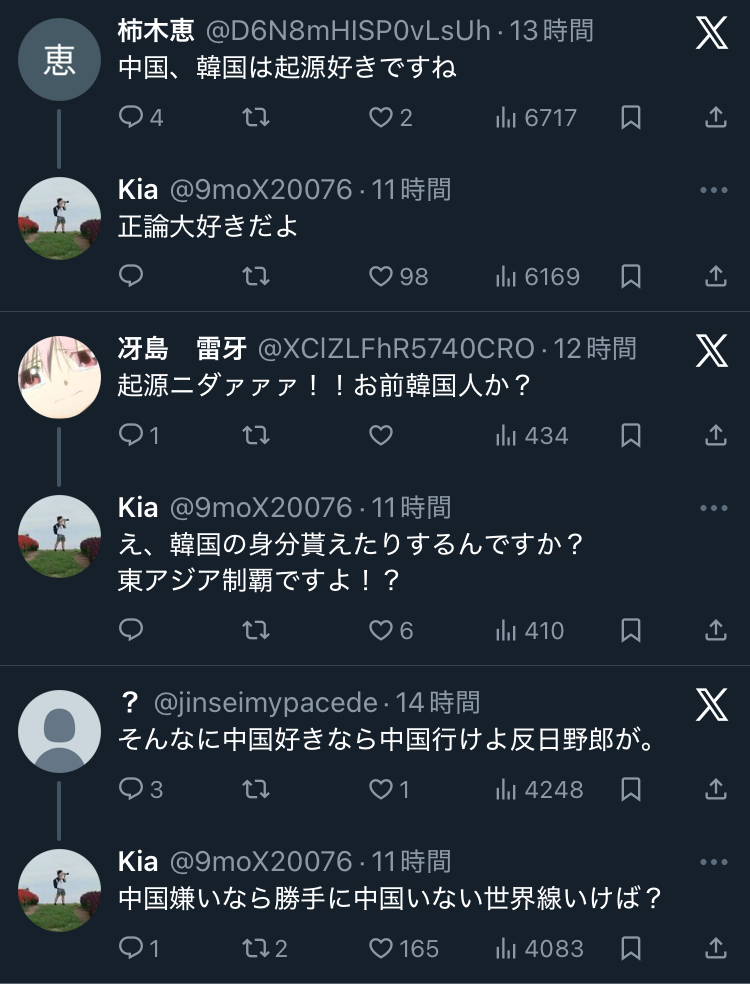
Task: Like 冴島 雷牙's 起源ニダァァァ post
Action: (x=381, y=435)
